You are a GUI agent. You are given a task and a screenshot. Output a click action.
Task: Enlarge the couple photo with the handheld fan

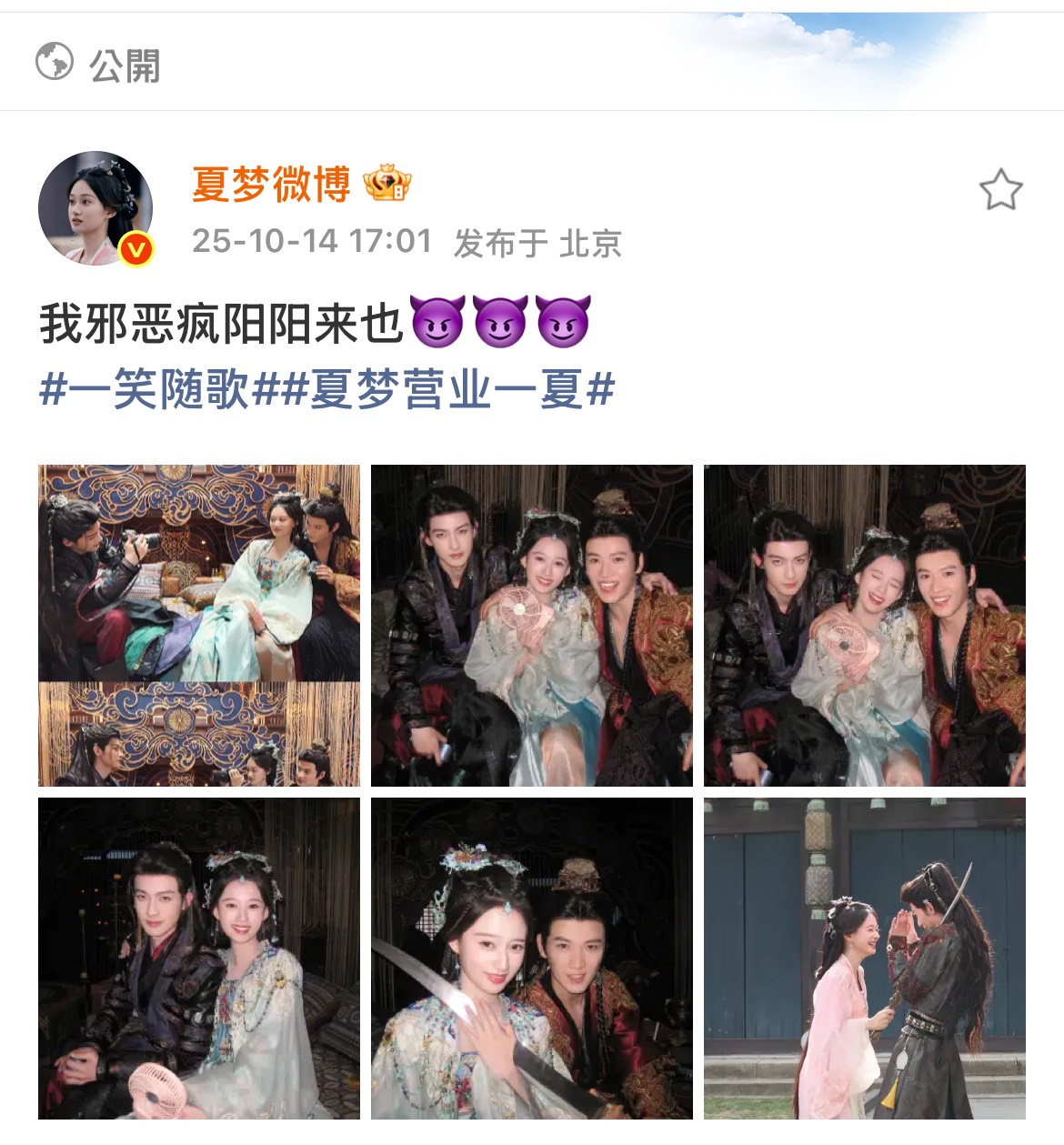coord(199,958)
